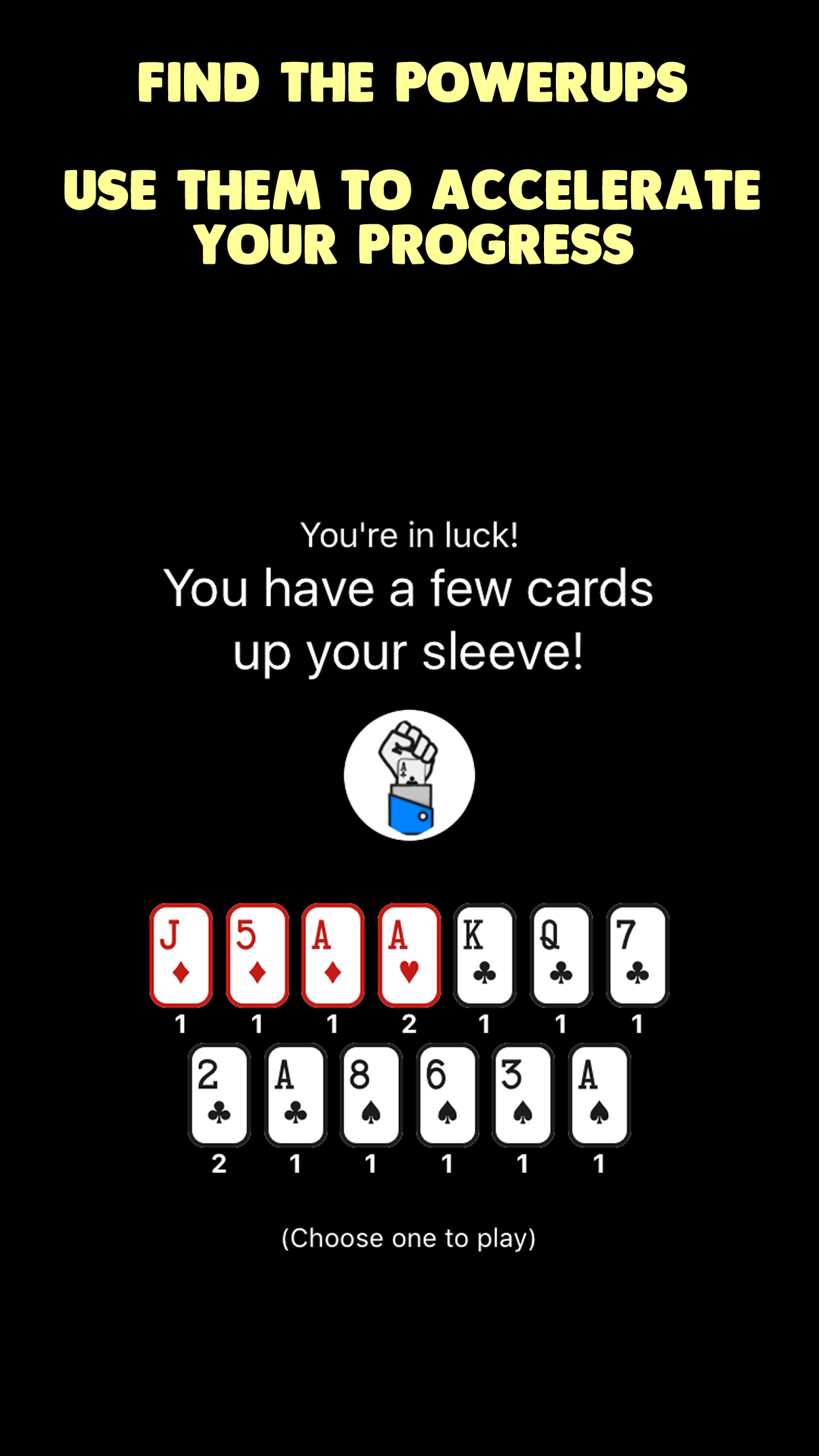Choose the 5 of diamonds card

(257, 955)
